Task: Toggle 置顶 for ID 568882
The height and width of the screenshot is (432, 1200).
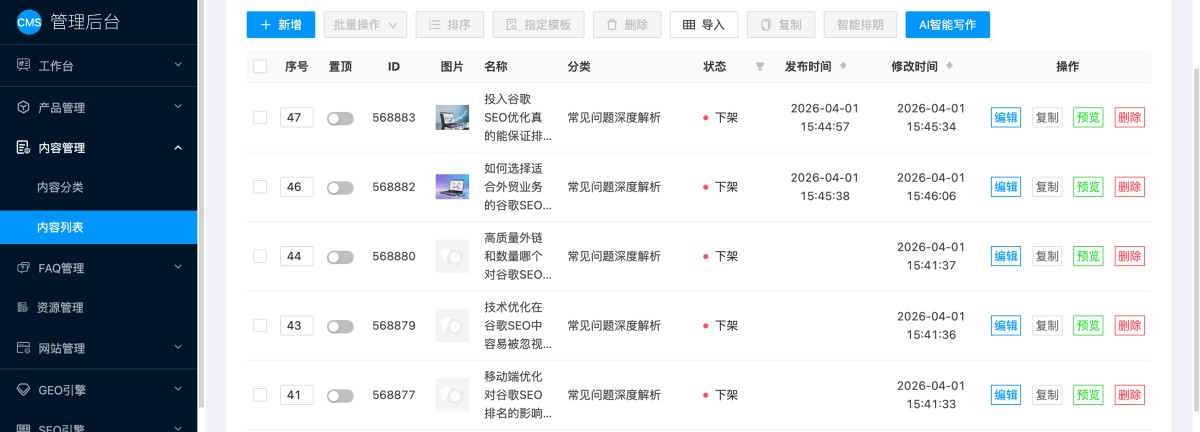Action: 340,187
